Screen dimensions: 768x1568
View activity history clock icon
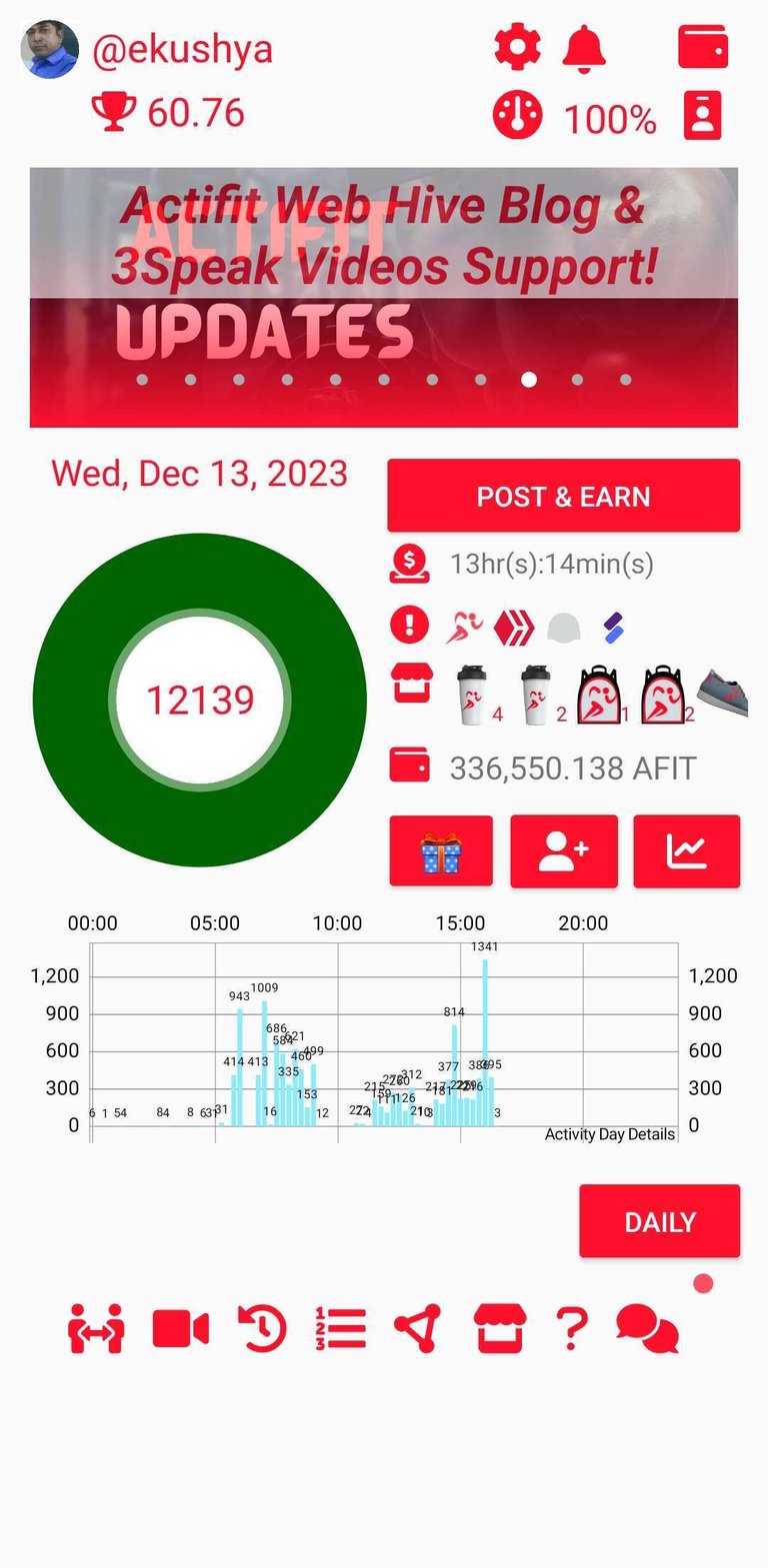tap(262, 1330)
